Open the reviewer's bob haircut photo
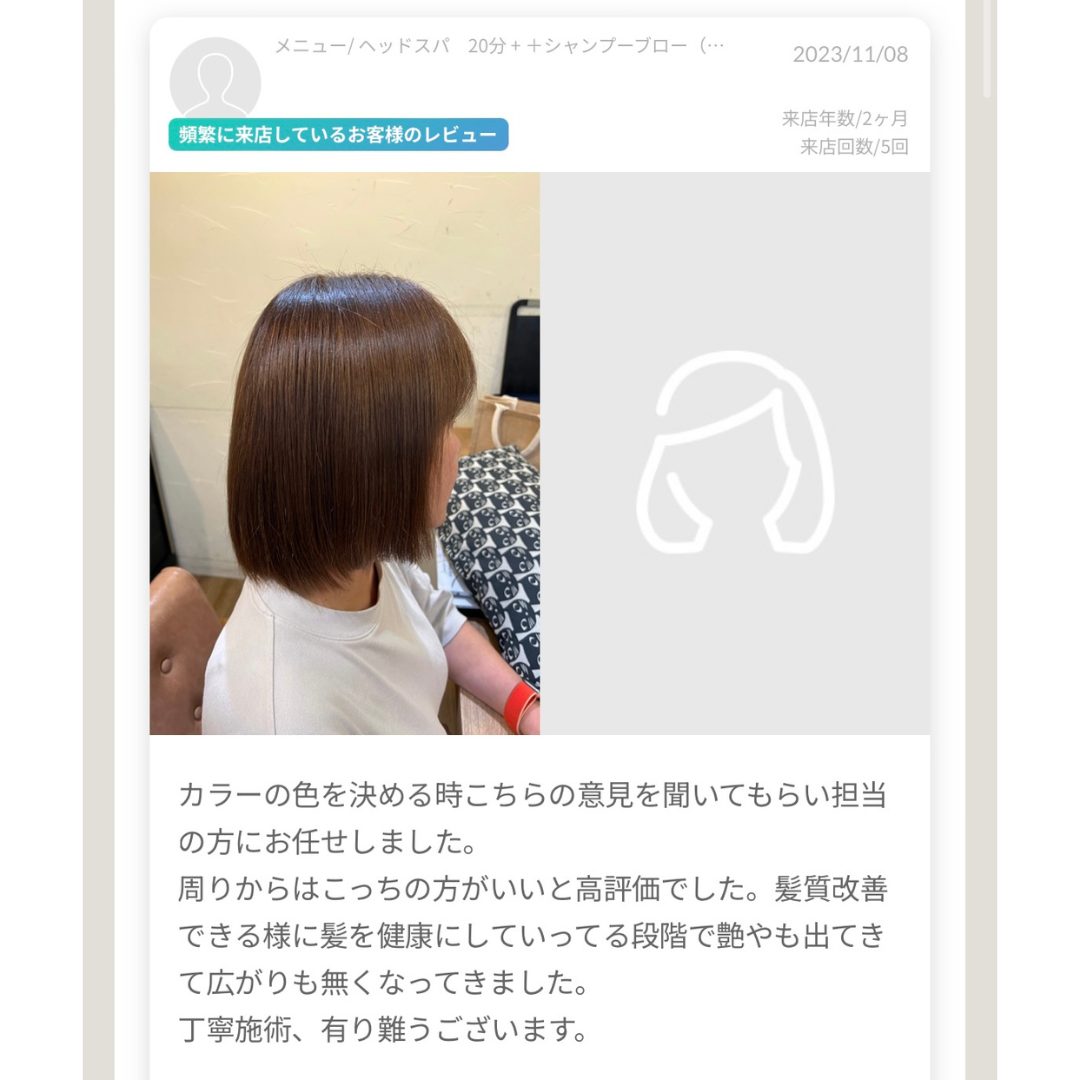1080x1080 pixels. click(345, 453)
